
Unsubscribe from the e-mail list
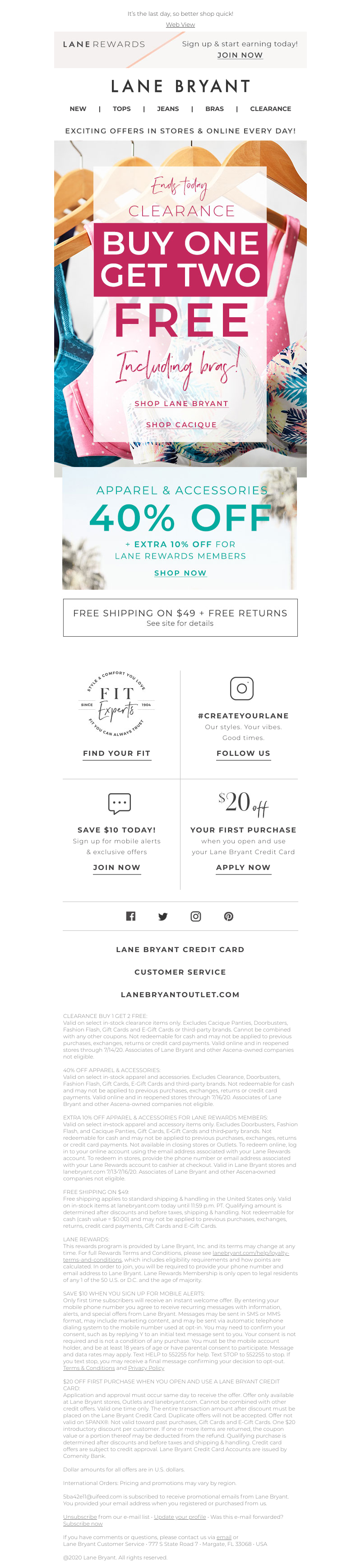coord(80,1517)
